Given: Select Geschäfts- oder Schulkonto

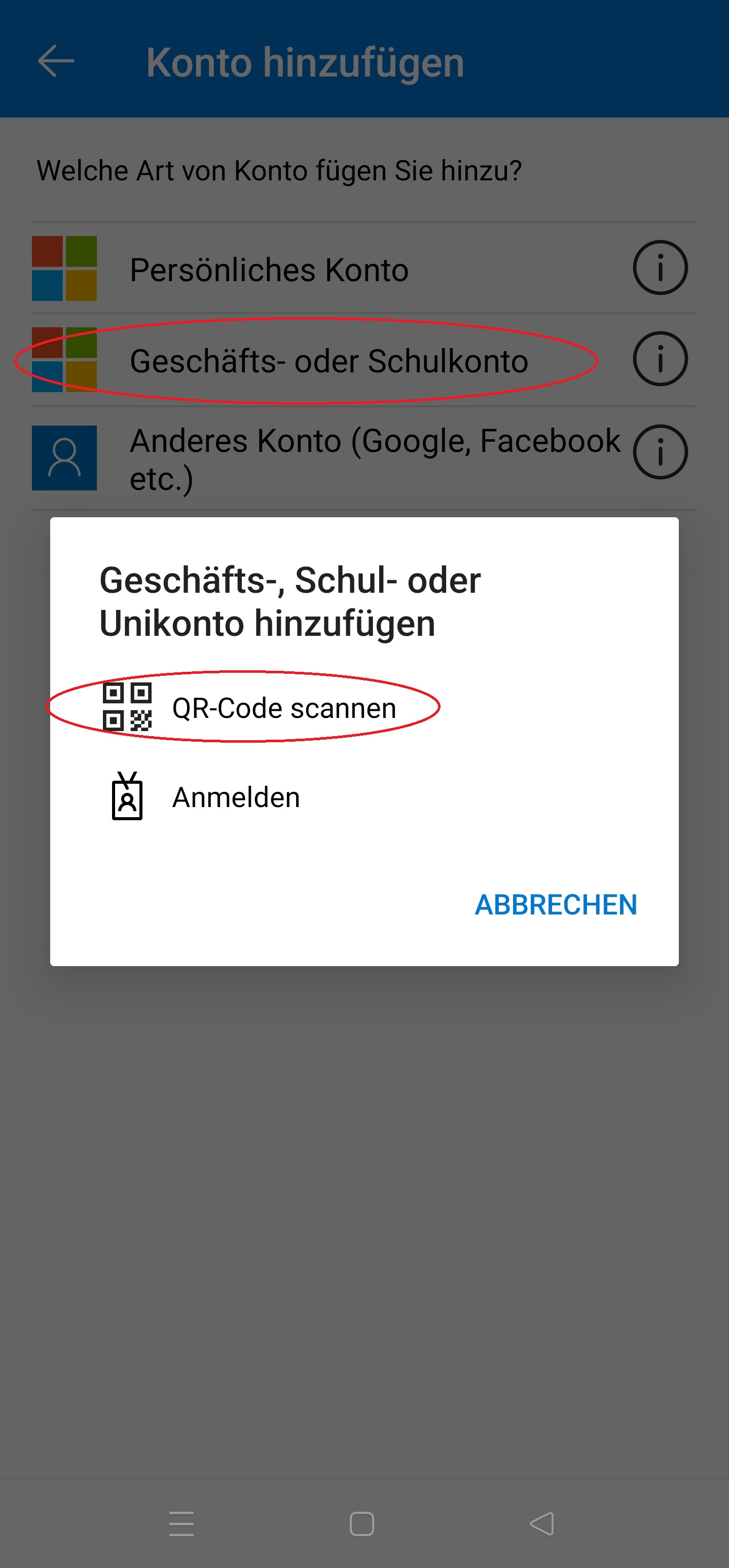Looking at the screenshot, I should [x=329, y=361].
